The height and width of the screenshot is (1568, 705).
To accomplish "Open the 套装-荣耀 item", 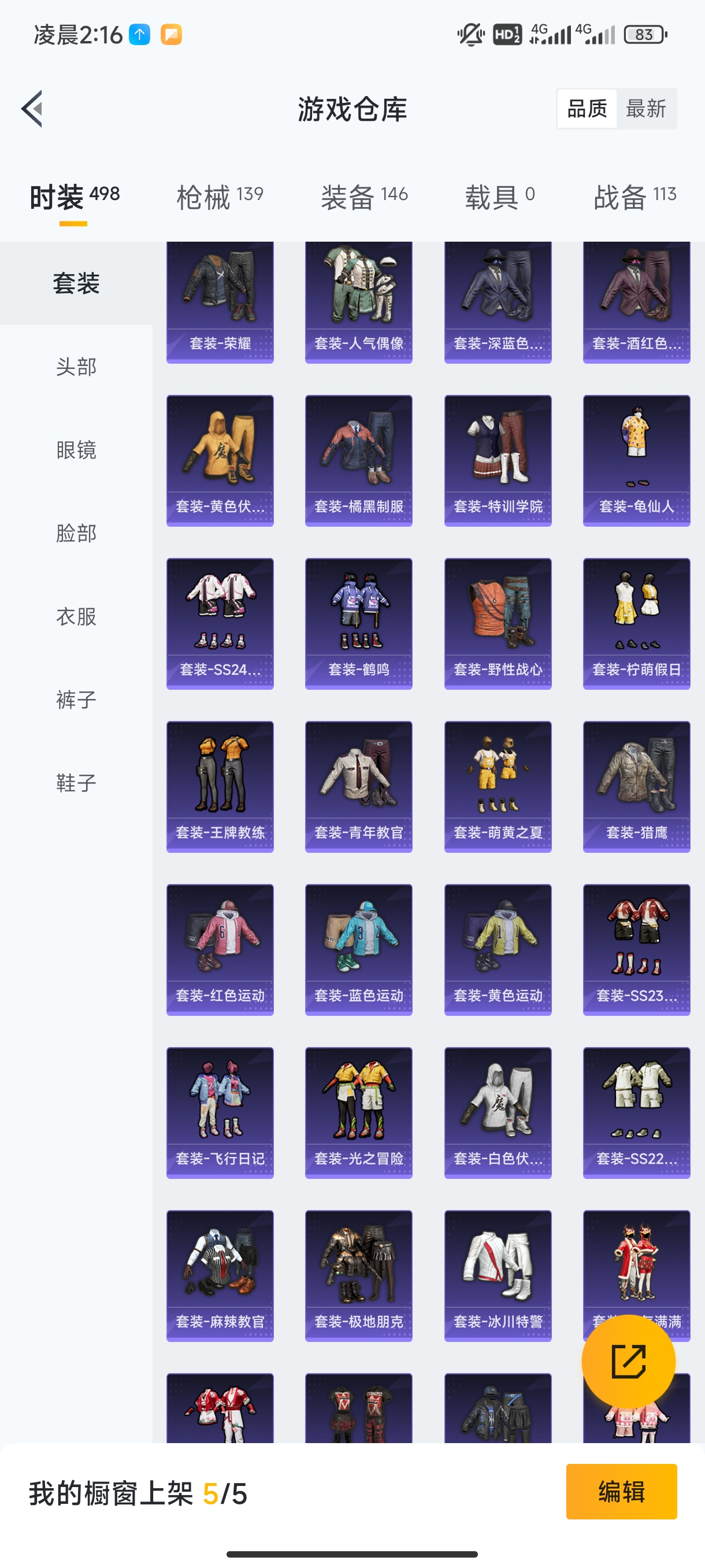I will 220,302.
